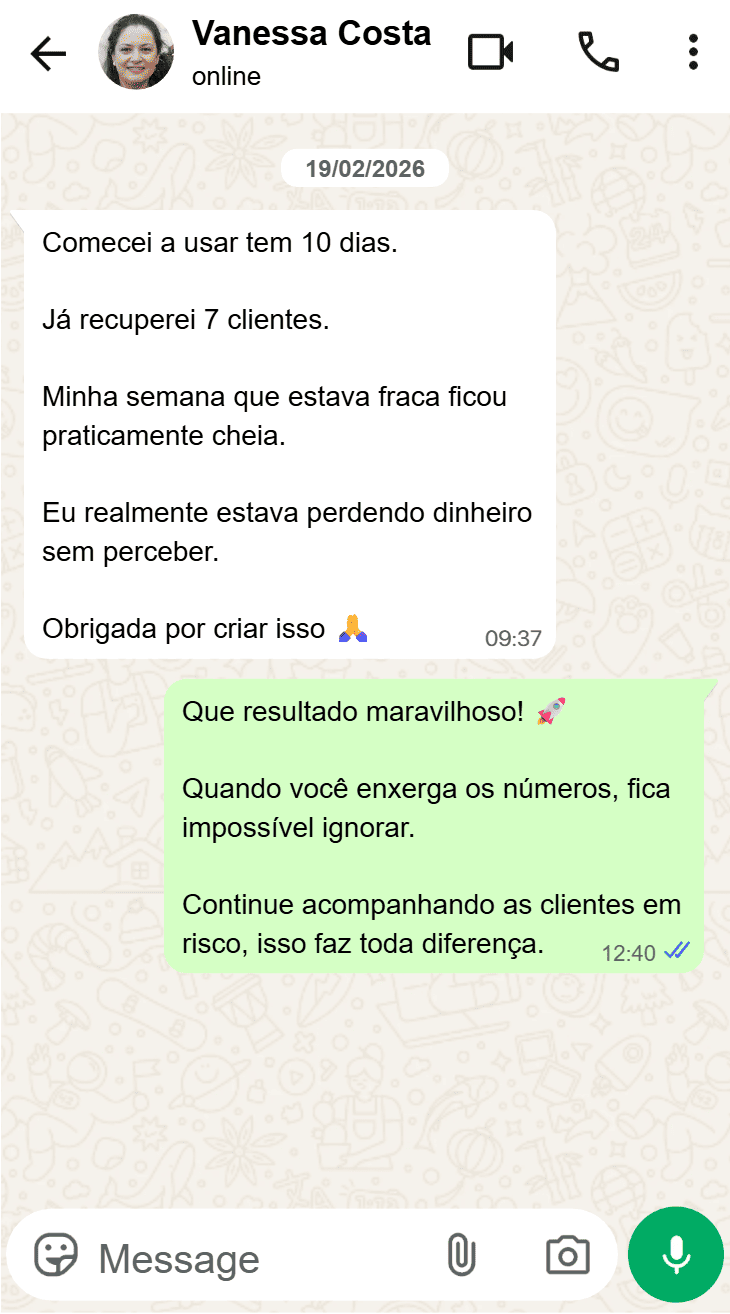
Task: Tap the online status under the contact name
Action: [x=225, y=76]
